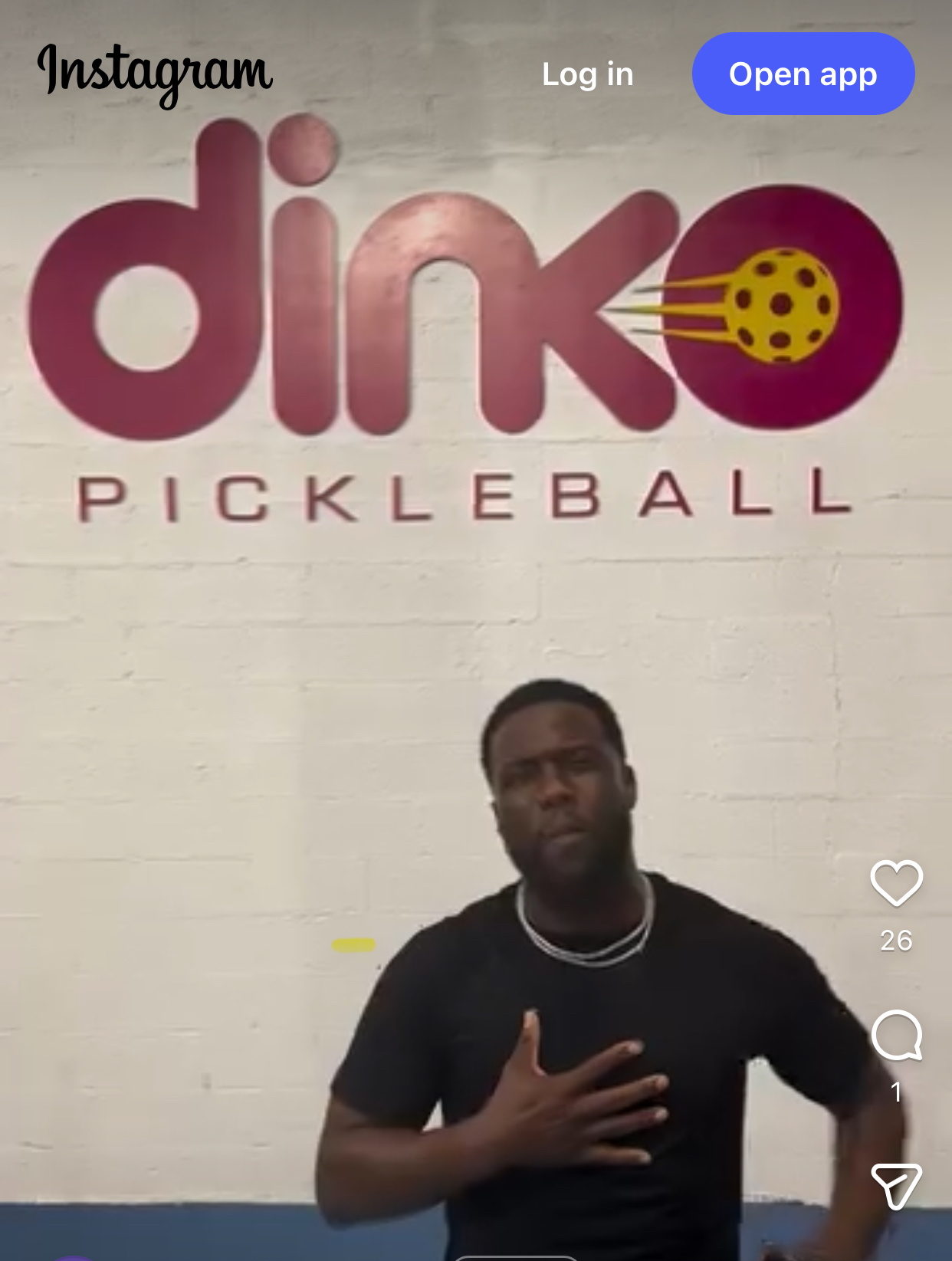
Task: Like this reel with the heart icon
Action: (x=896, y=884)
